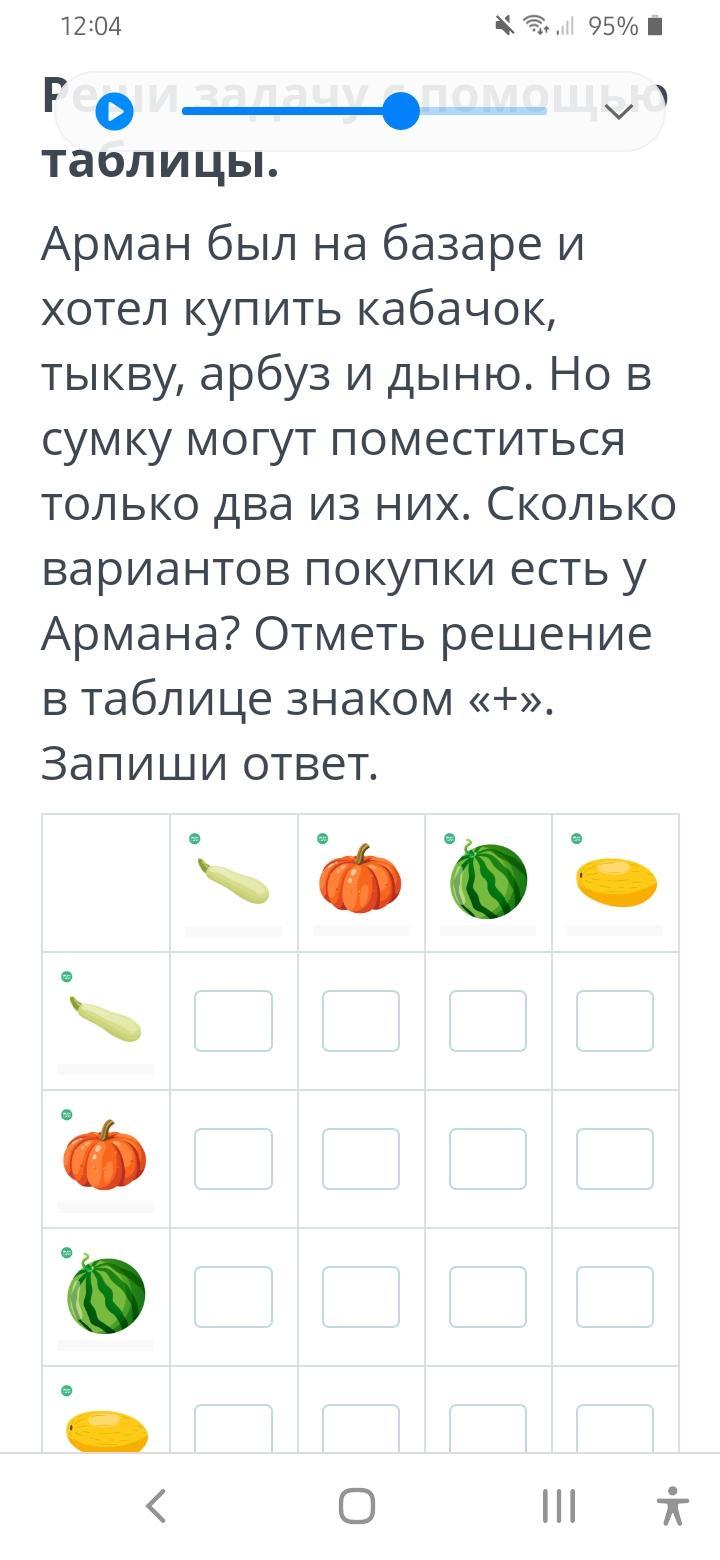This screenshot has width=720, height=1560.
Task: Mark the pumpkin row, watermelon column box
Action: [488, 1159]
